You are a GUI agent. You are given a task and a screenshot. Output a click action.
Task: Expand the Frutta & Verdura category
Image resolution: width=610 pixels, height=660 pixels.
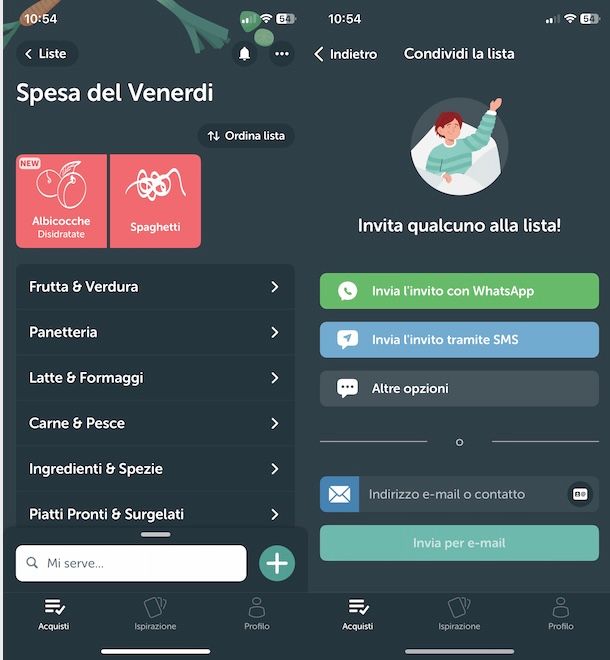pyautogui.click(x=155, y=287)
